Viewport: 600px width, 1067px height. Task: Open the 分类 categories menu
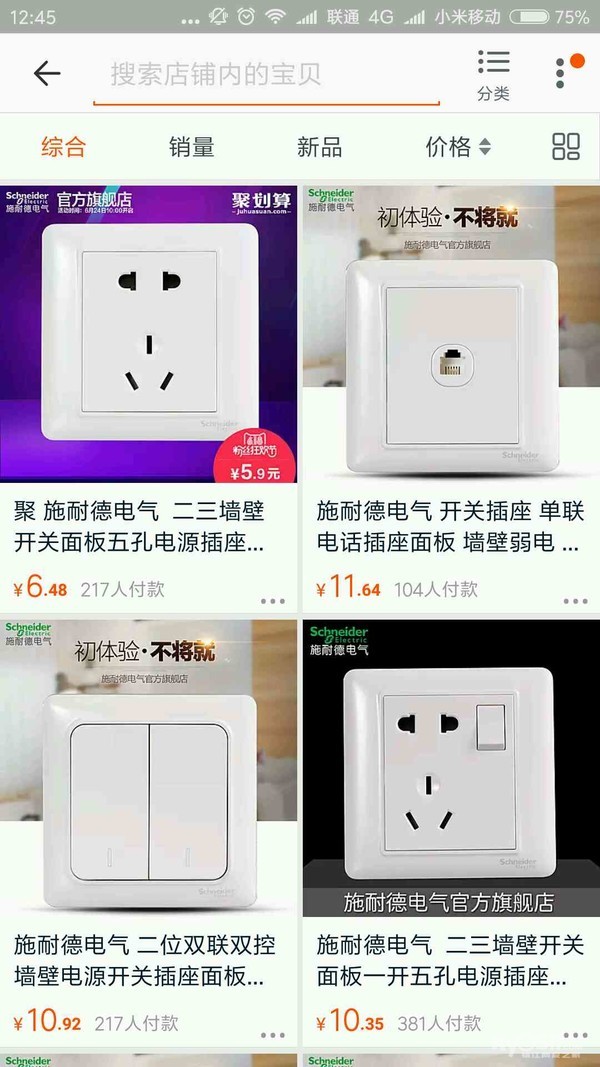tap(493, 73)
